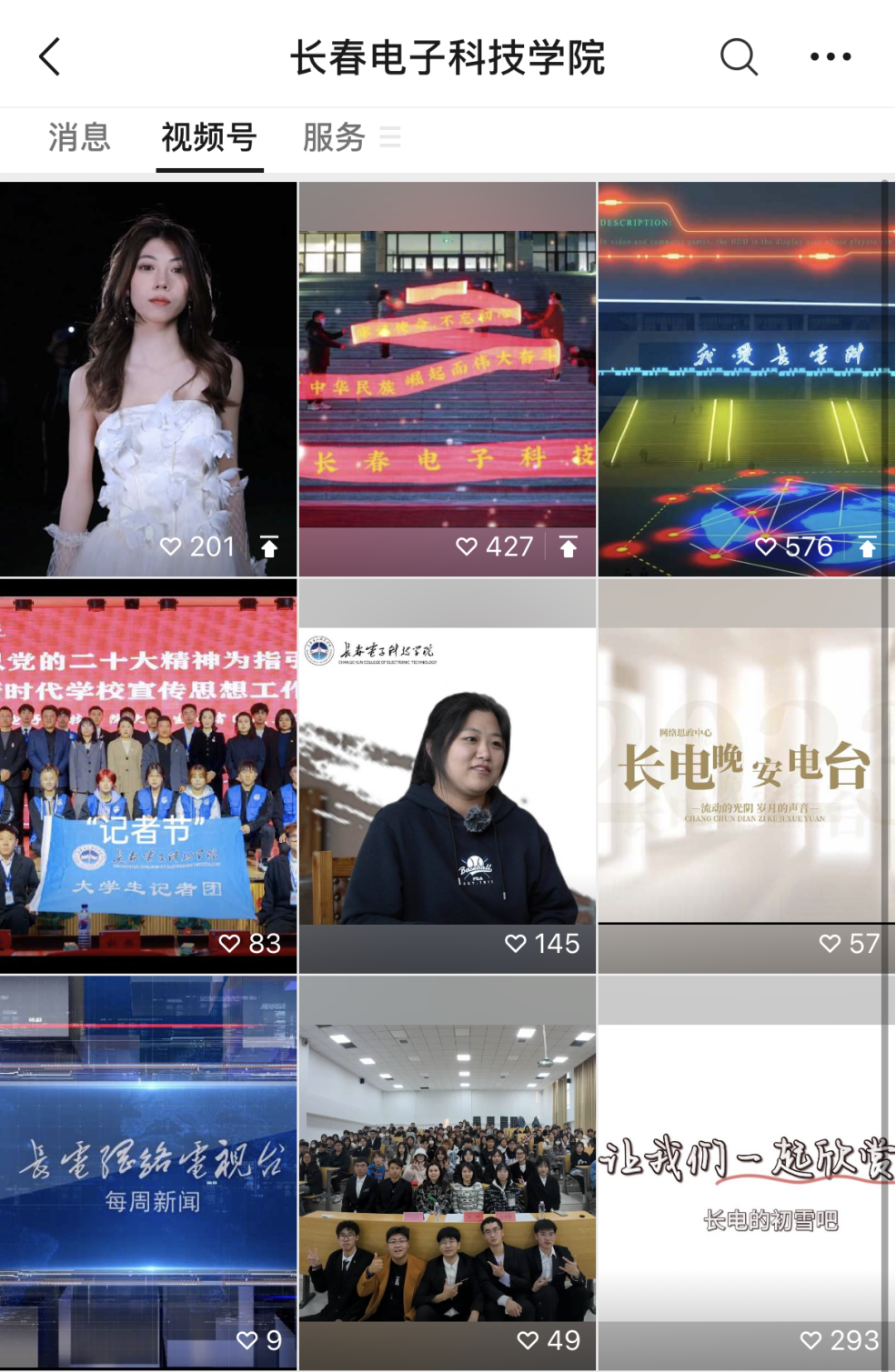This screenshot has height=1372, width=896.
Task: Go back from 长春电子科技学院 page
Action: point(50,57)
